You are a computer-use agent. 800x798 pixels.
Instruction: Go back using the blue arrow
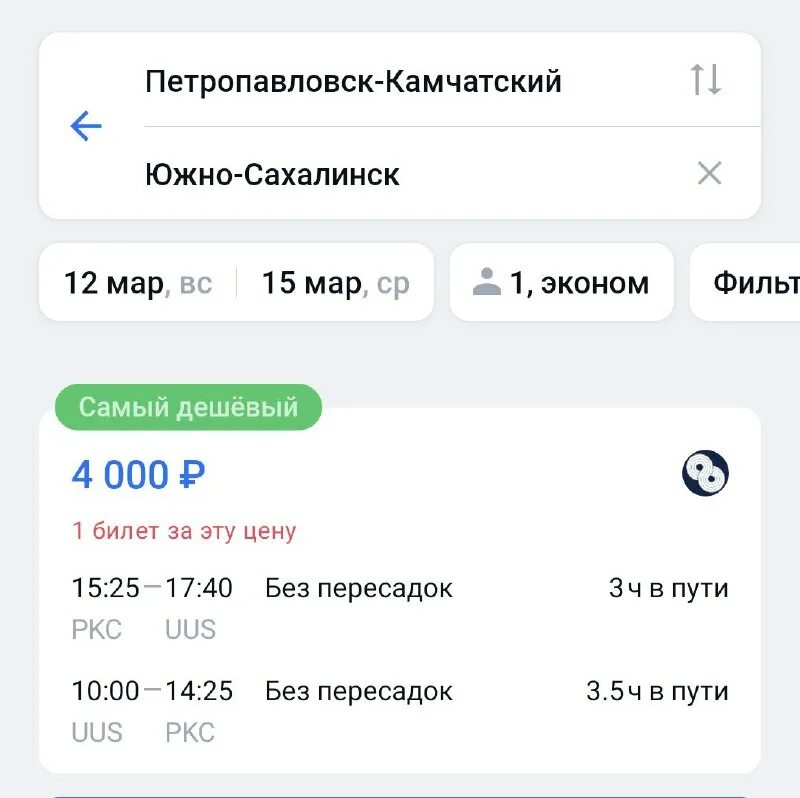pyautogui.click(x=86, y=126)
